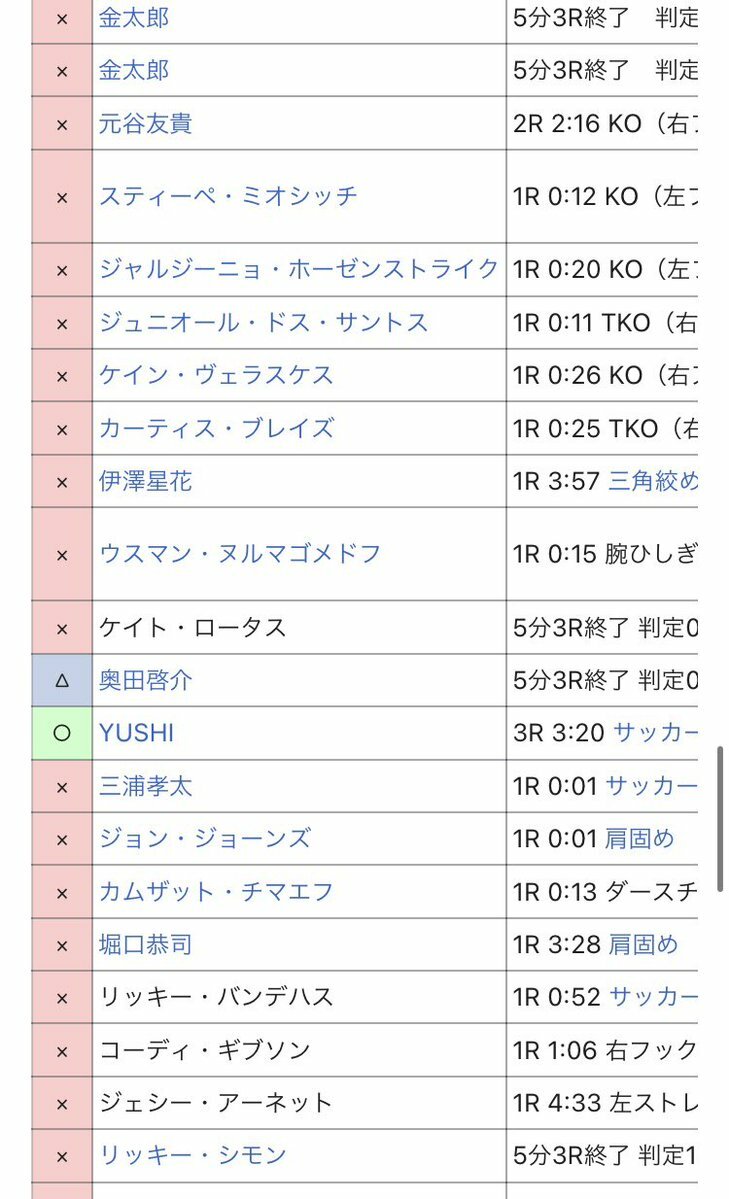729x1199 pixels.
Task: Follow the 三浦孝太 link
Action: 145,786
